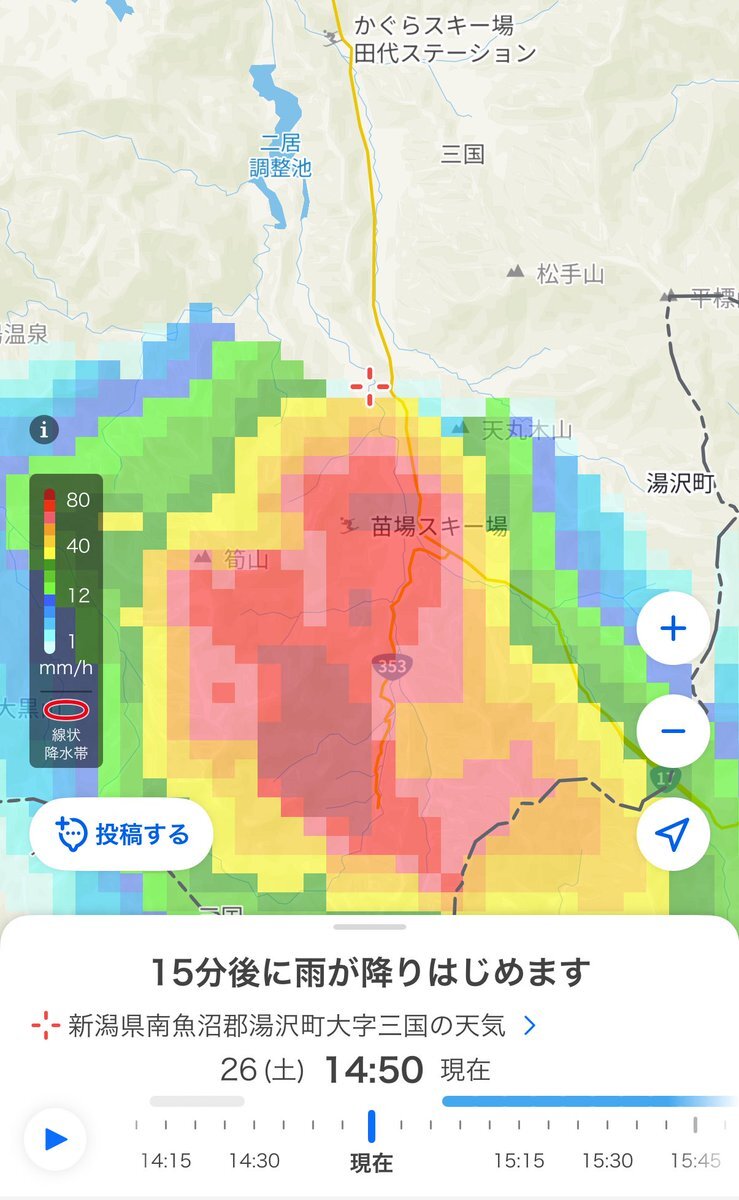Jump timeline to the 14:30 mark
This screenshot has width=739, height=1200.
(x=254, y=1161)
